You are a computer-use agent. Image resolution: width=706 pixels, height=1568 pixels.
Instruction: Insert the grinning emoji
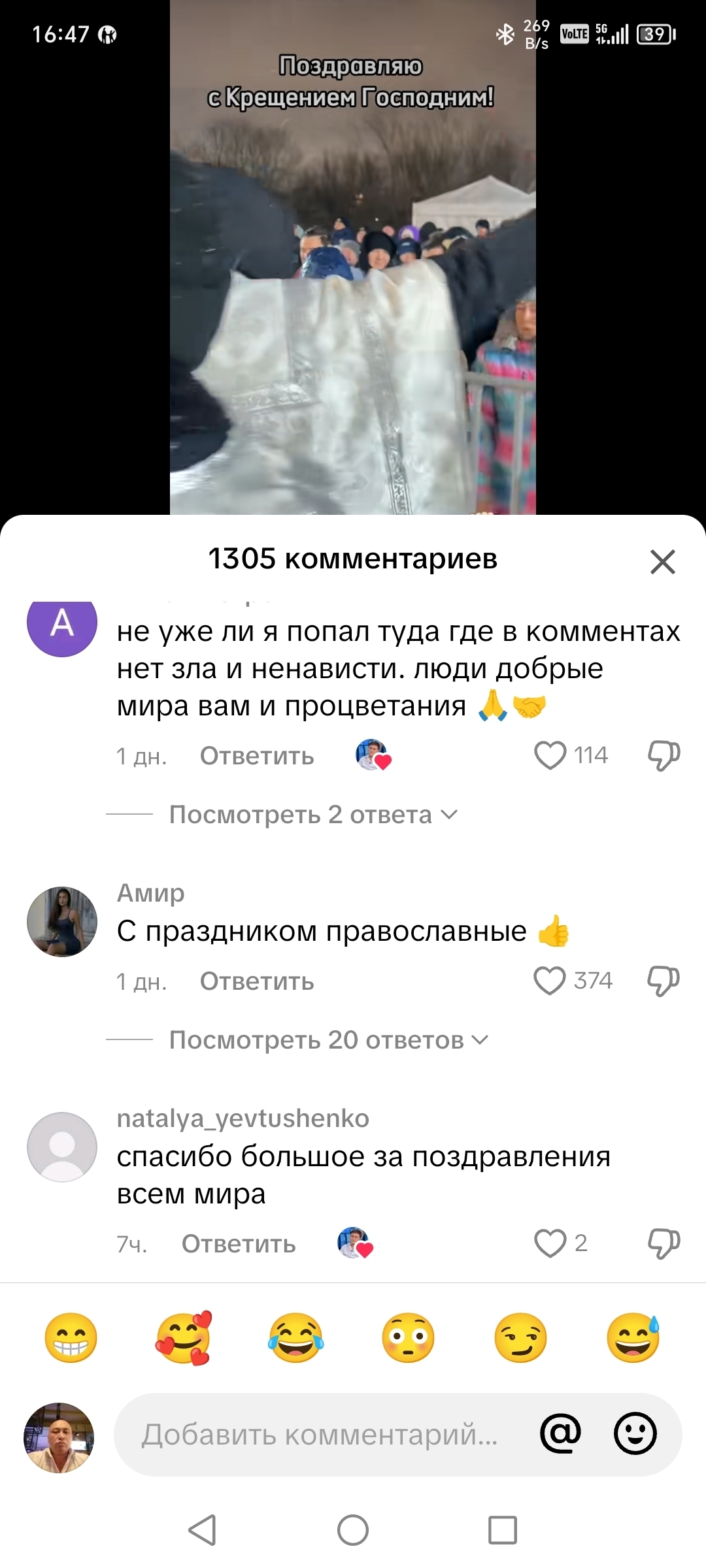point(71,1337)
